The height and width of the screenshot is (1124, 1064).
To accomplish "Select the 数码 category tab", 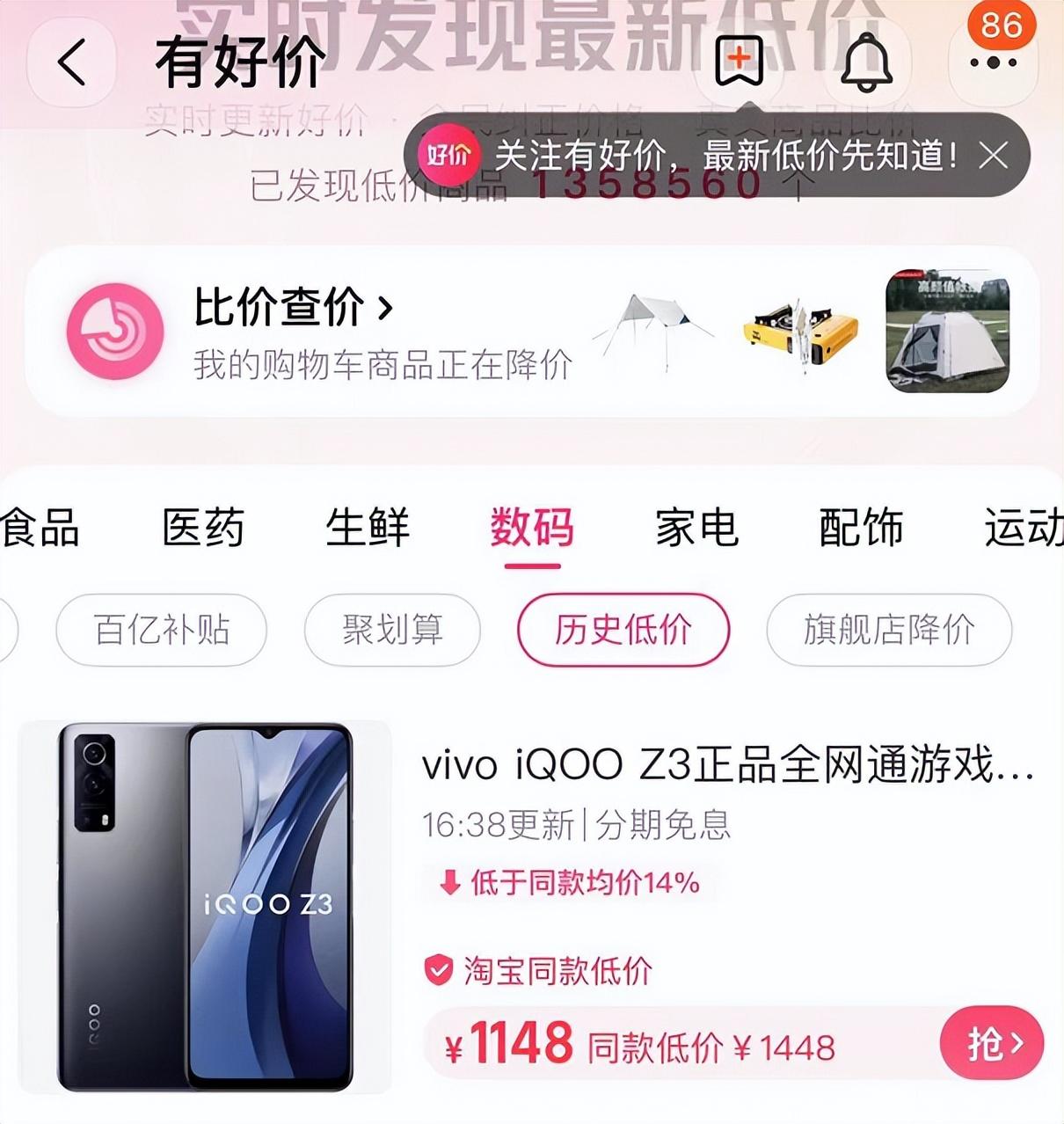I will coord(532,528).
